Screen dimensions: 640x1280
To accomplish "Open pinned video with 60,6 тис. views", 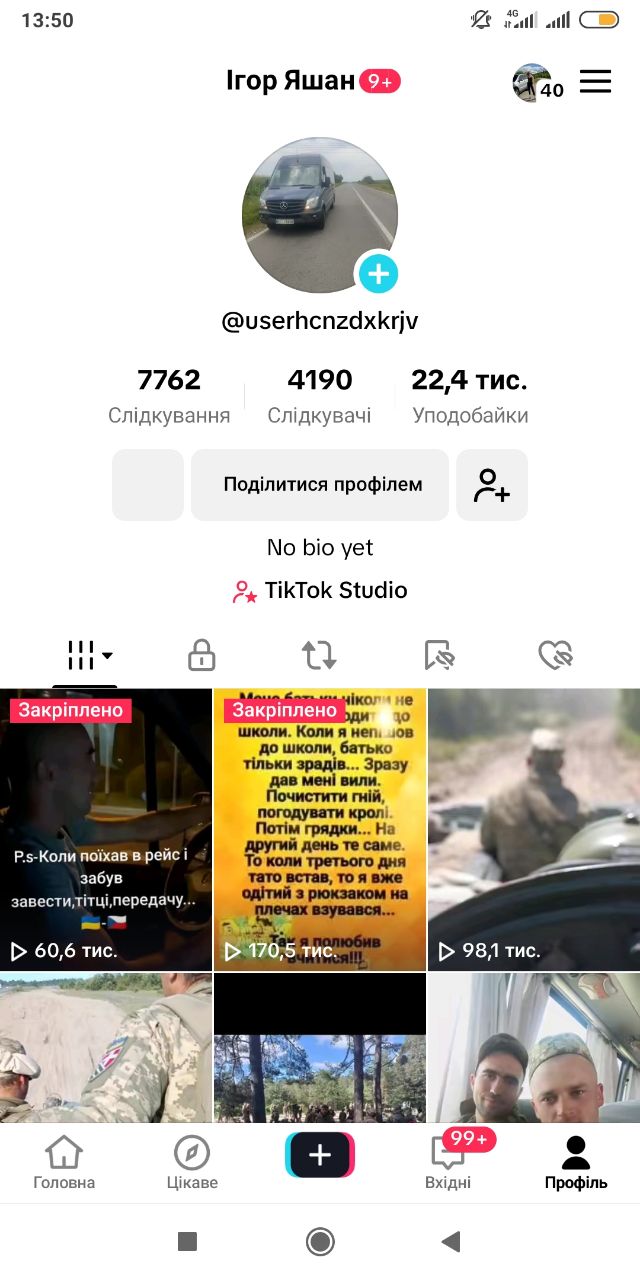I will [106, 829].
